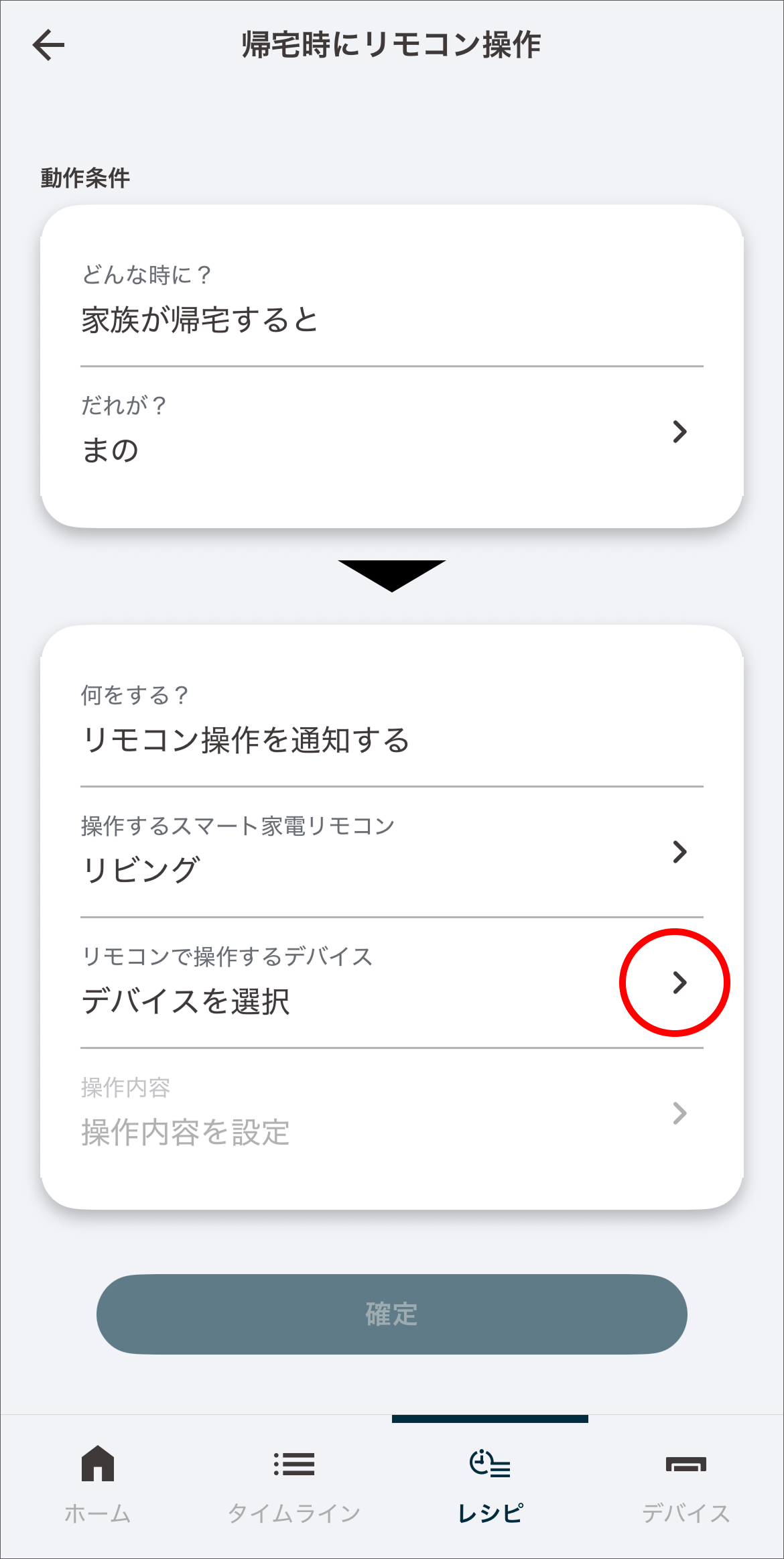Switch to the ホーム tab
Viewport: 784px width, 1559px height.
(98, 1499)
